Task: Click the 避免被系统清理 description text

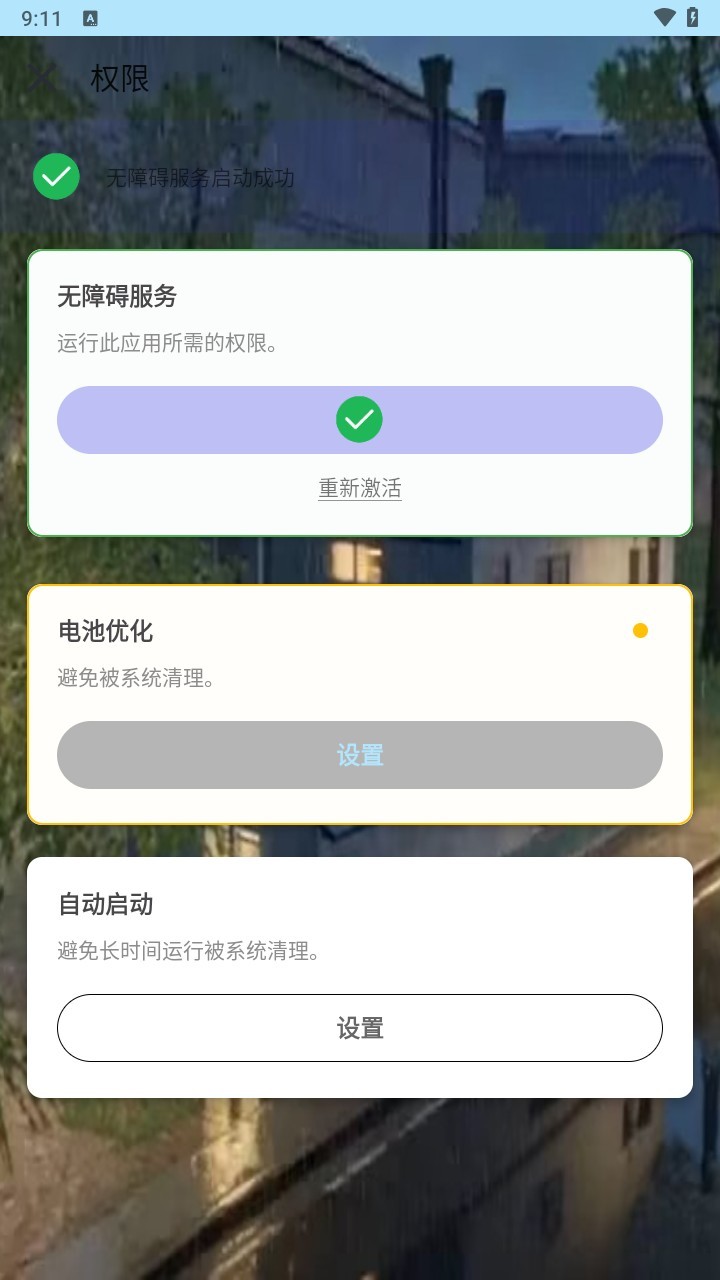Action: [x=141, y=679]
